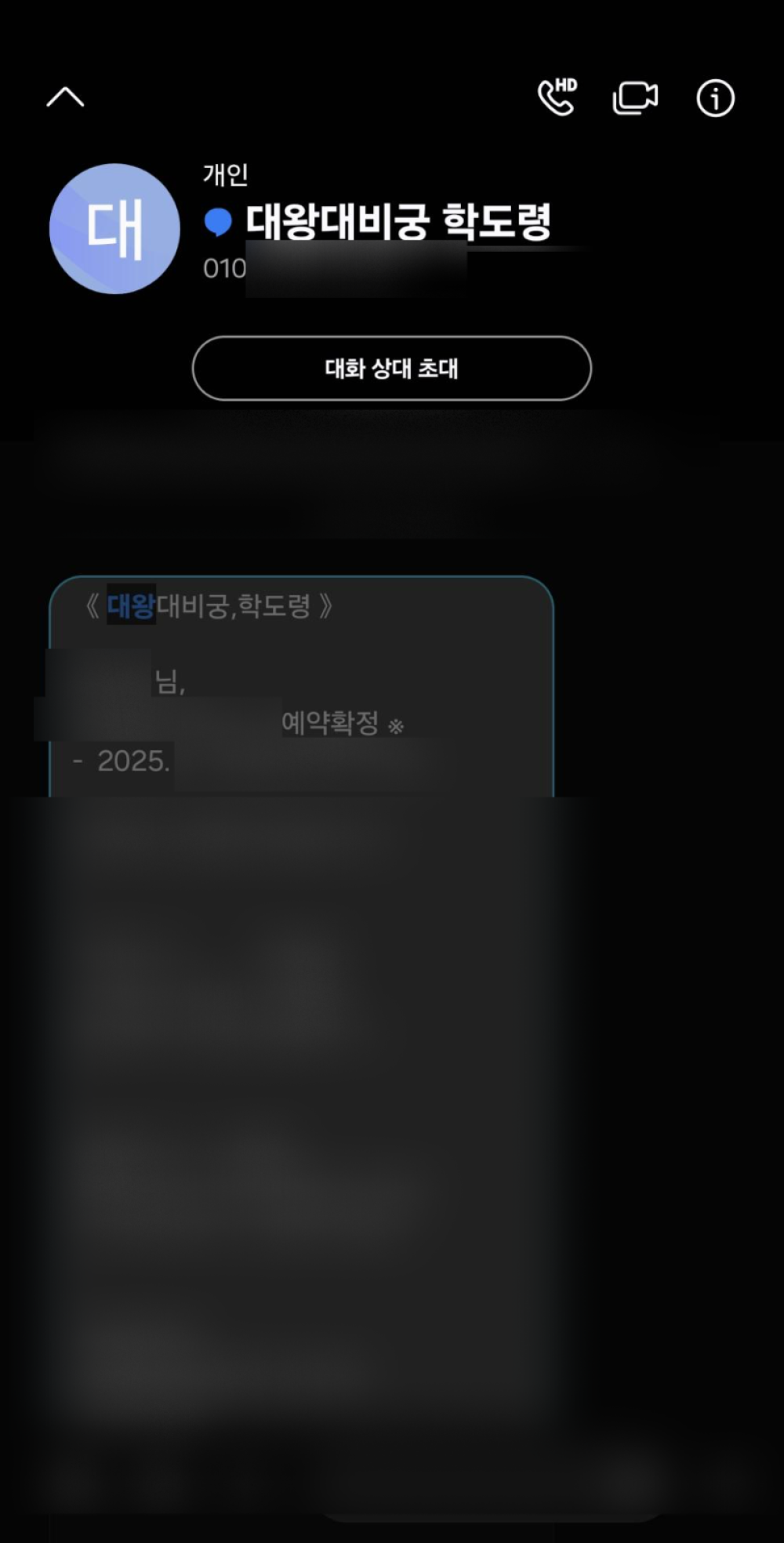Viewport: 784px width, 1543px height.
Task: Start an HD voice call
Action: (x=557, y=98)
